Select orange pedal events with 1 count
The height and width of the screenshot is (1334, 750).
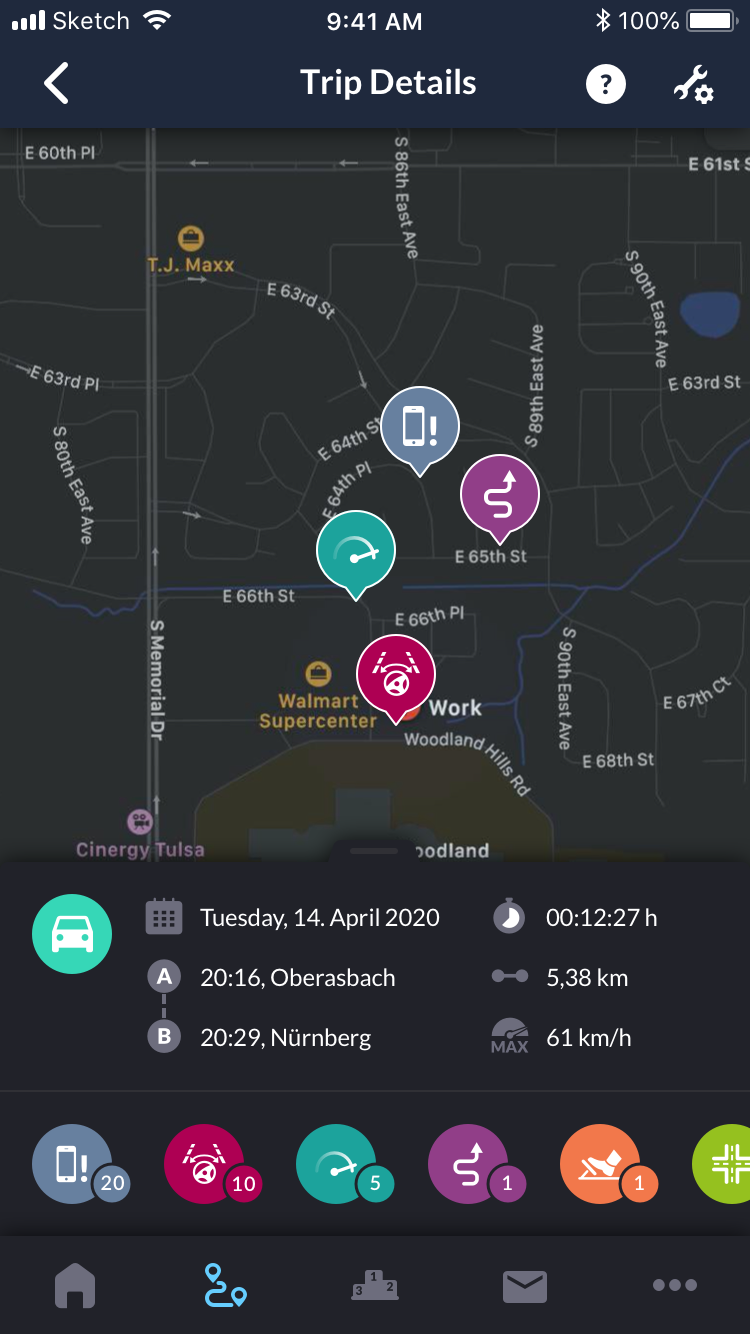pyautogui.click(x=601, y=1164)
